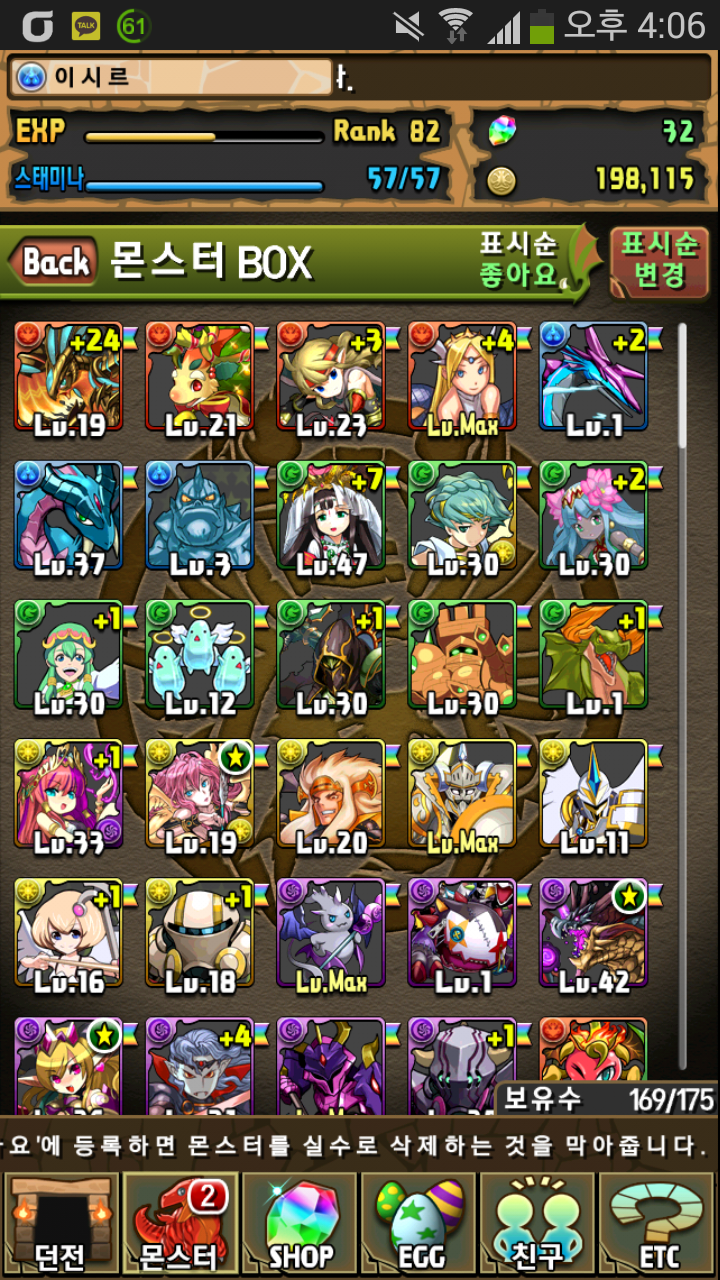The height and width of the screenshot is (1280, 720).
Task: Switch to the 몬스터 tab
Action: tap(180, 1225)
